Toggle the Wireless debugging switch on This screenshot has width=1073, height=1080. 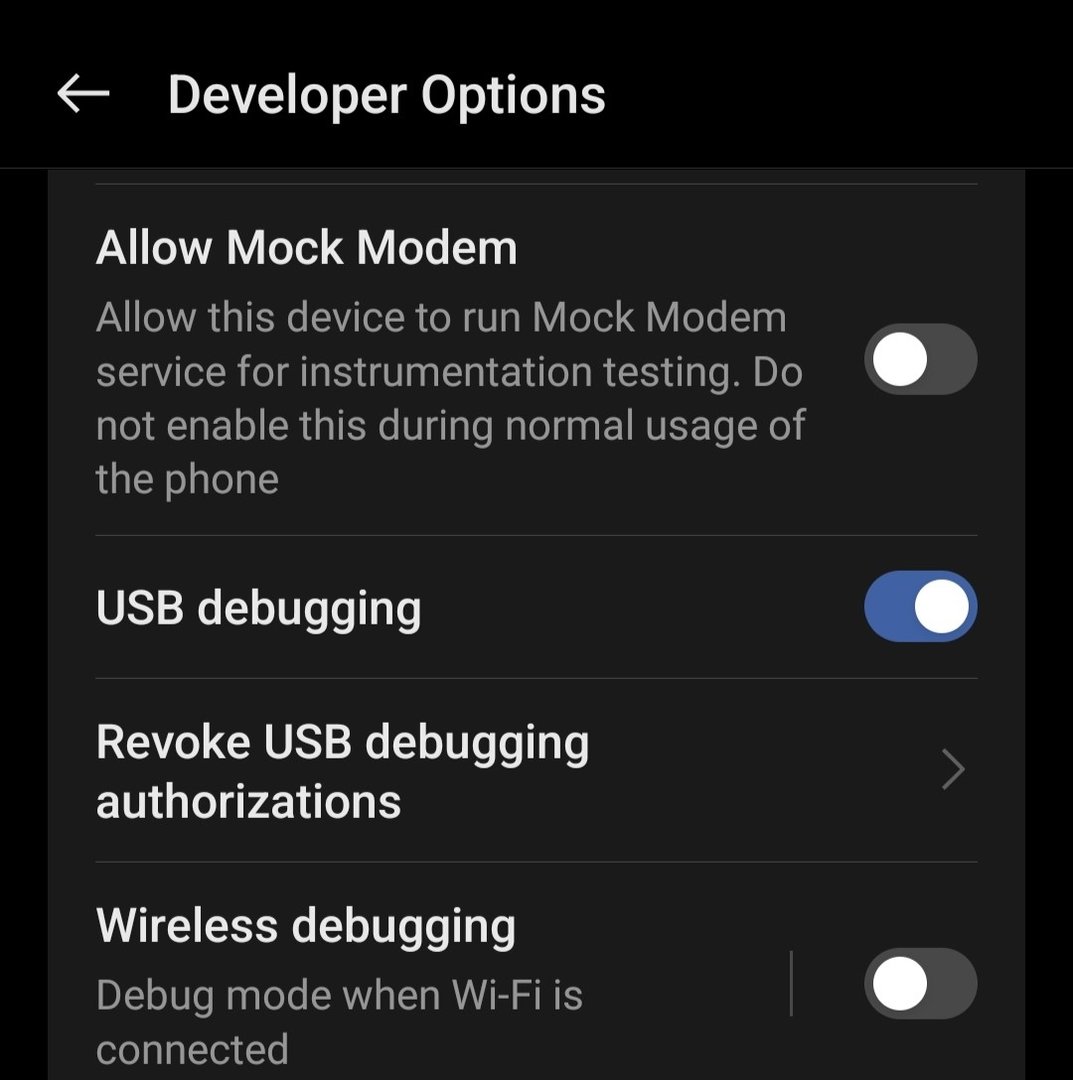tap(920, 983)
